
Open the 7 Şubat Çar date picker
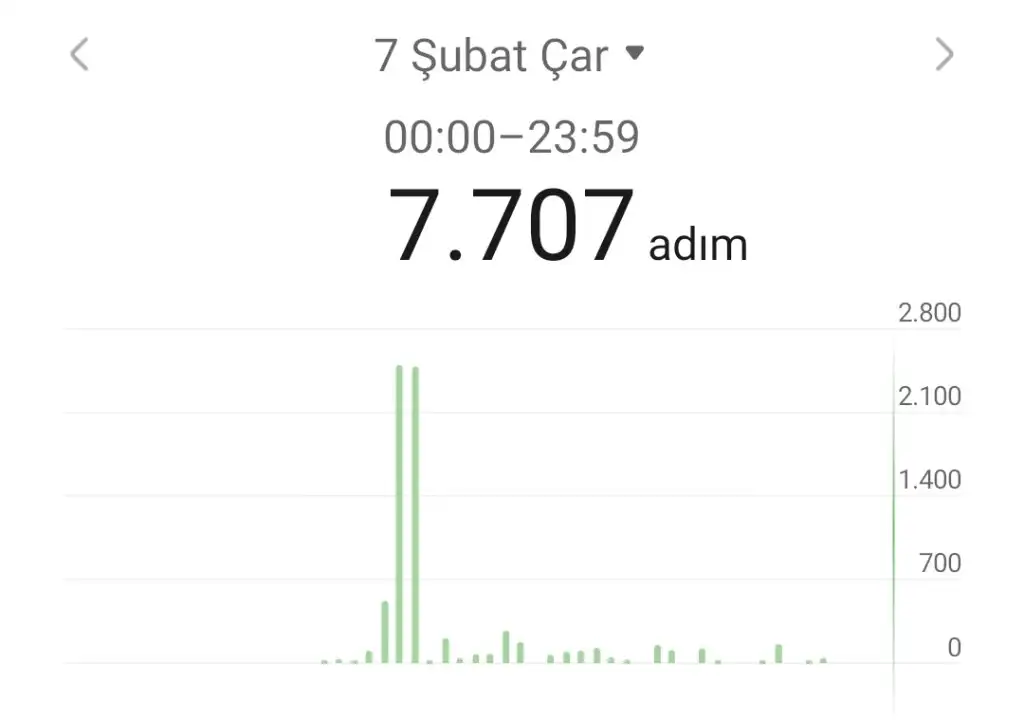coord(509,55)
